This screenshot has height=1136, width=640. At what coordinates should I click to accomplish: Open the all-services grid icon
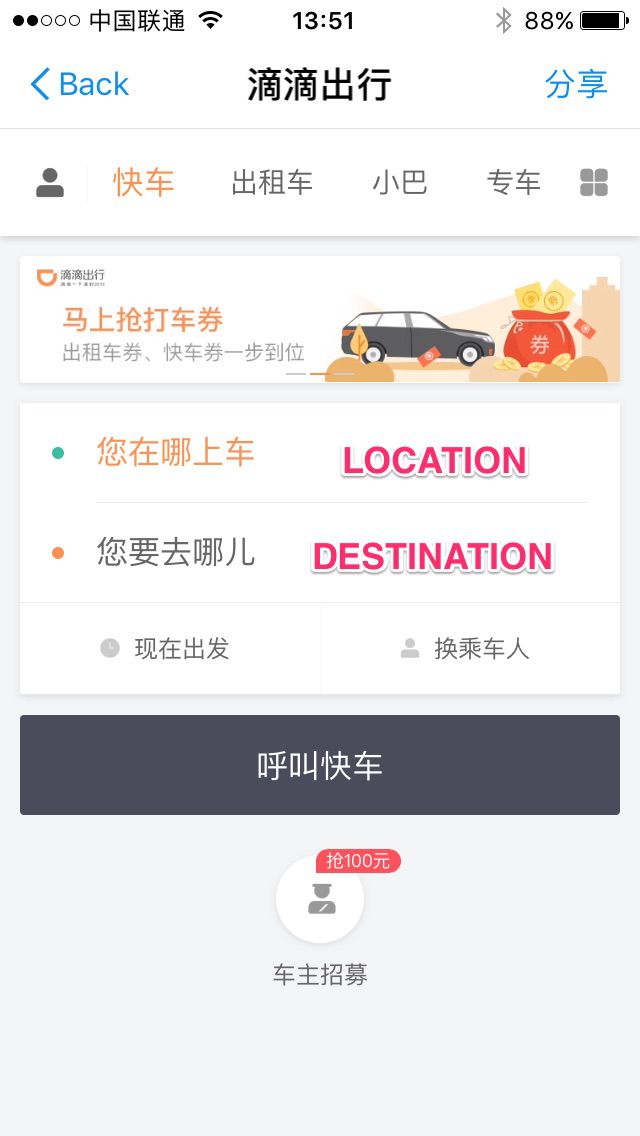tap(594, 183)
